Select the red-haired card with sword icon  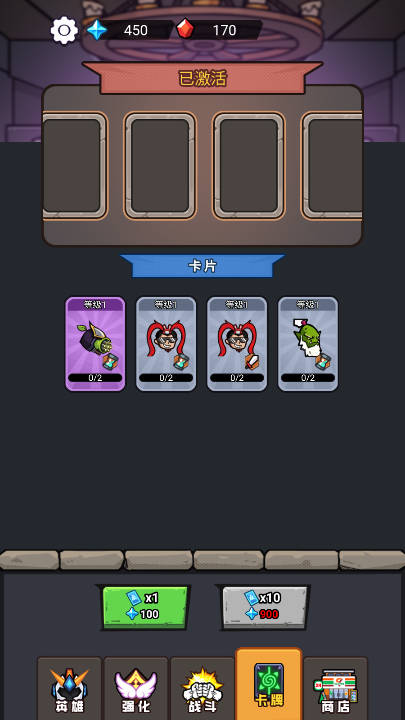point(237,344)
